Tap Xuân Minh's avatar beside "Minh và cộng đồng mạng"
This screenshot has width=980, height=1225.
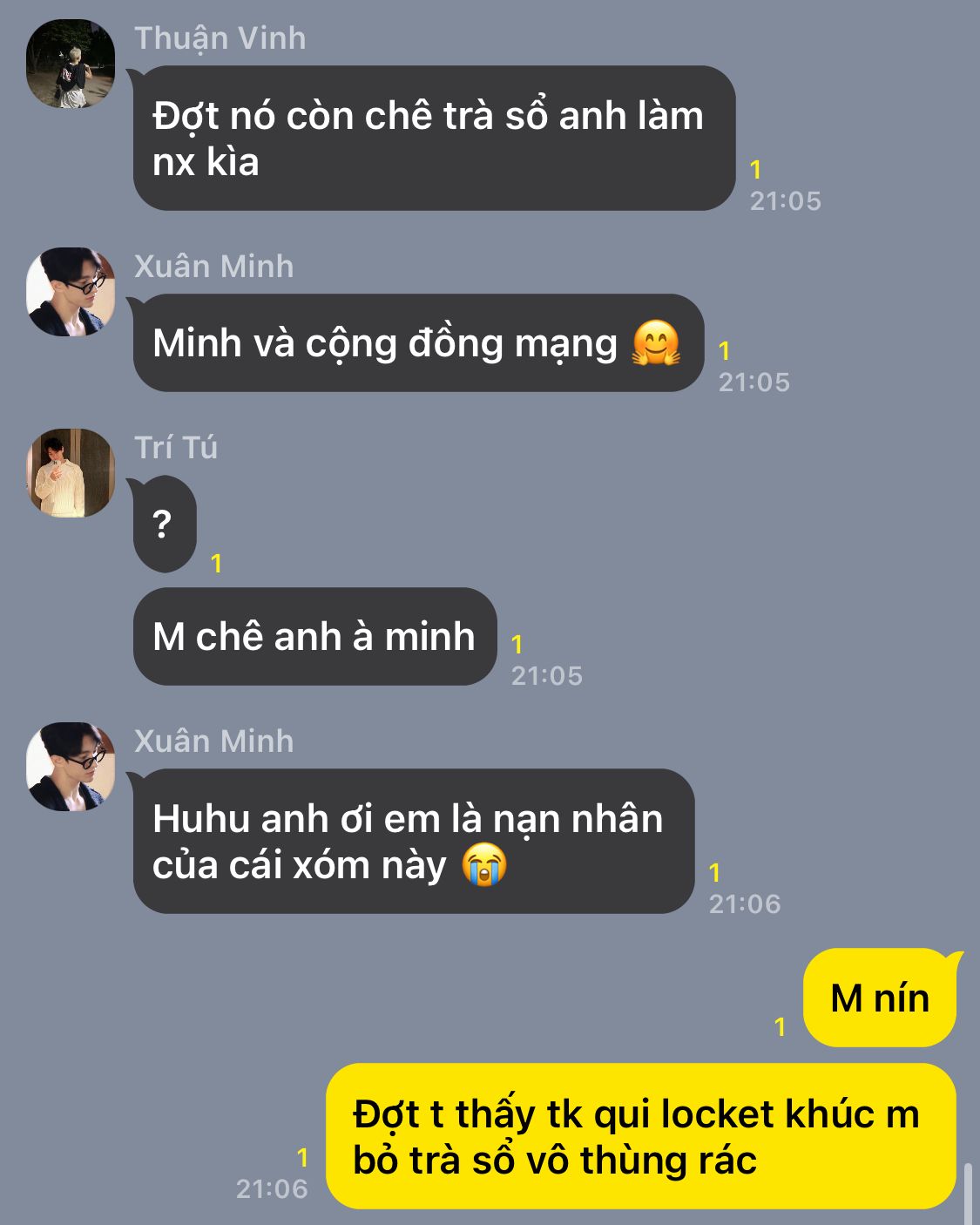(71, 292)
